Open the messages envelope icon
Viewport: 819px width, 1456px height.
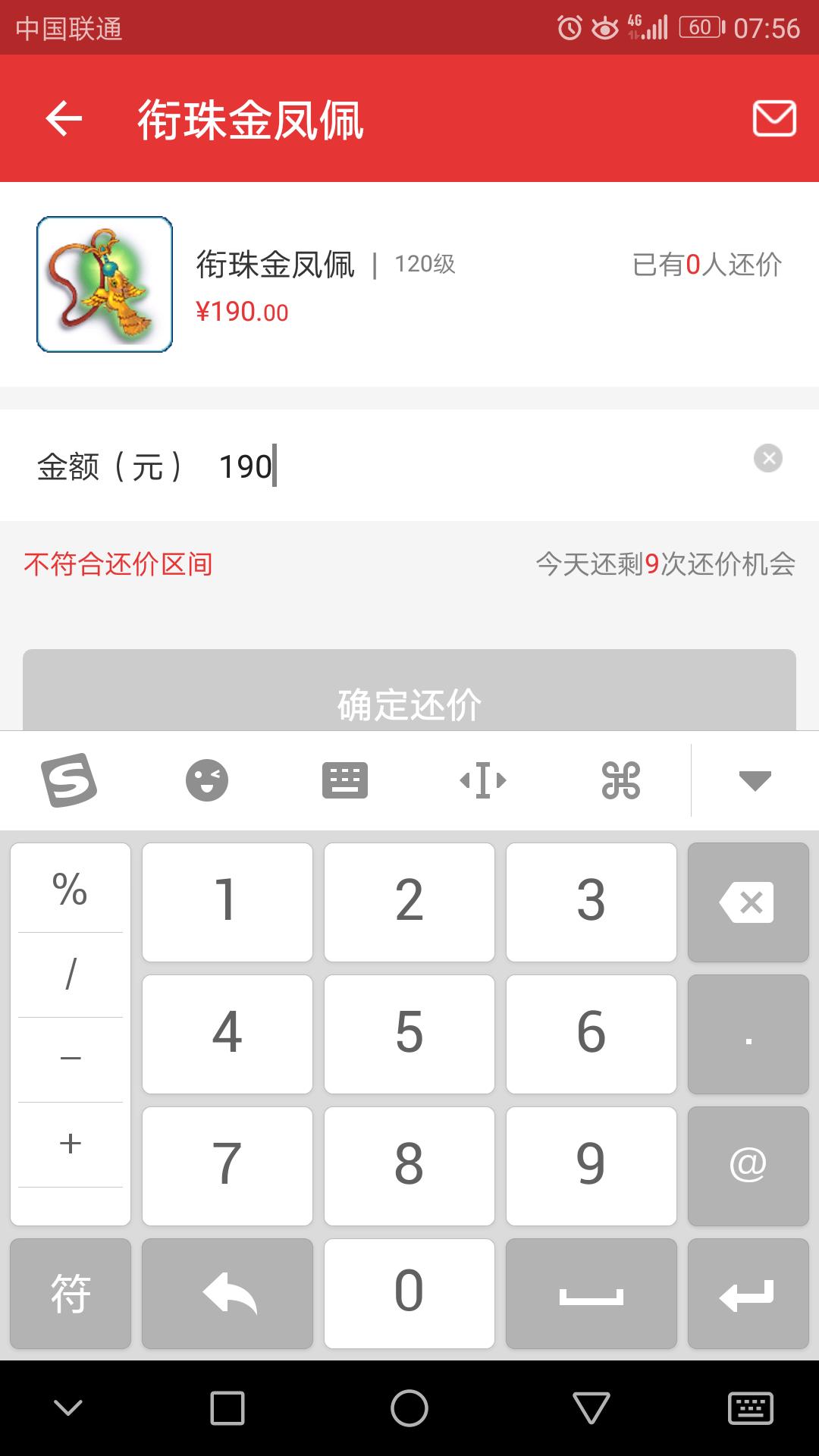coord(773,119)
